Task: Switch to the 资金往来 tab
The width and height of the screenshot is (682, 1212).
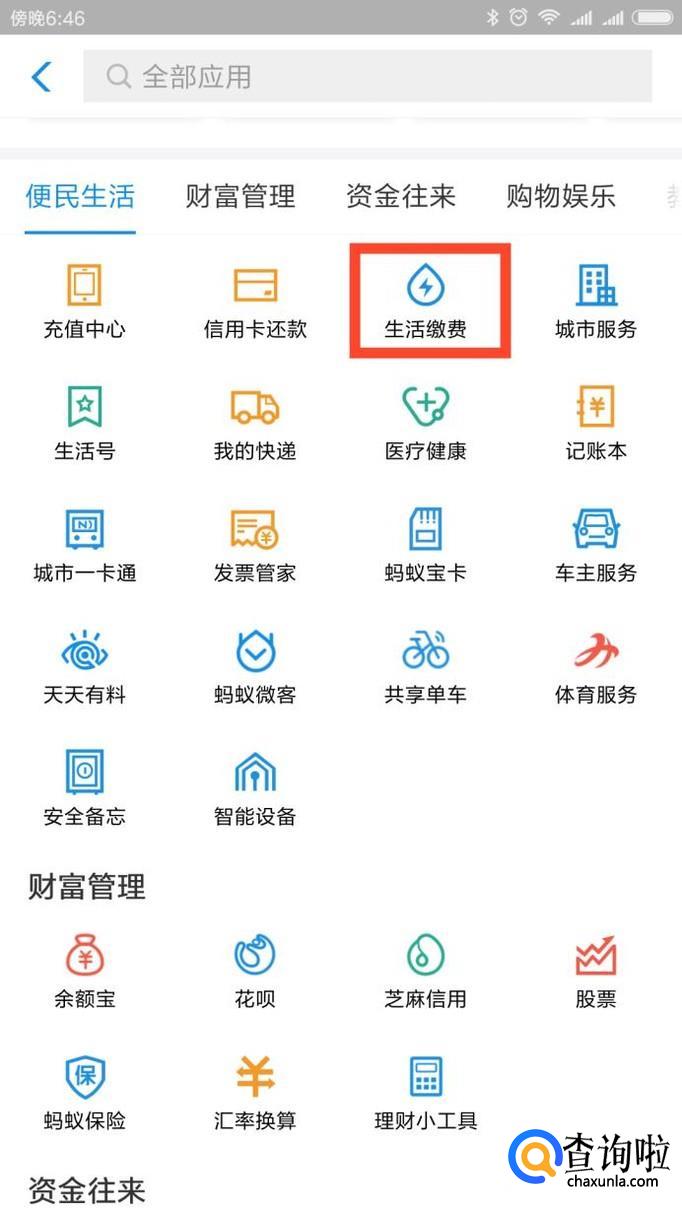Action: (x=400, y=196)
